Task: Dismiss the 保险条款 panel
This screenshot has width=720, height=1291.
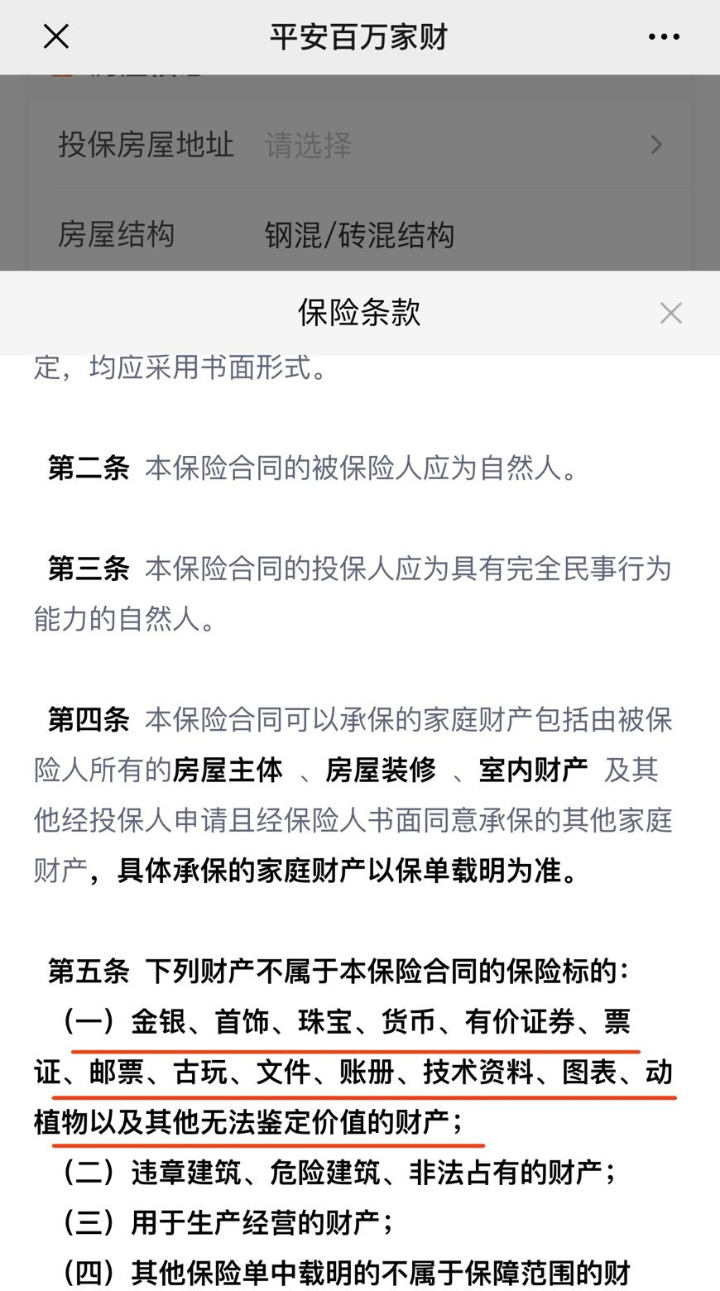Action: tap(671, 313)
